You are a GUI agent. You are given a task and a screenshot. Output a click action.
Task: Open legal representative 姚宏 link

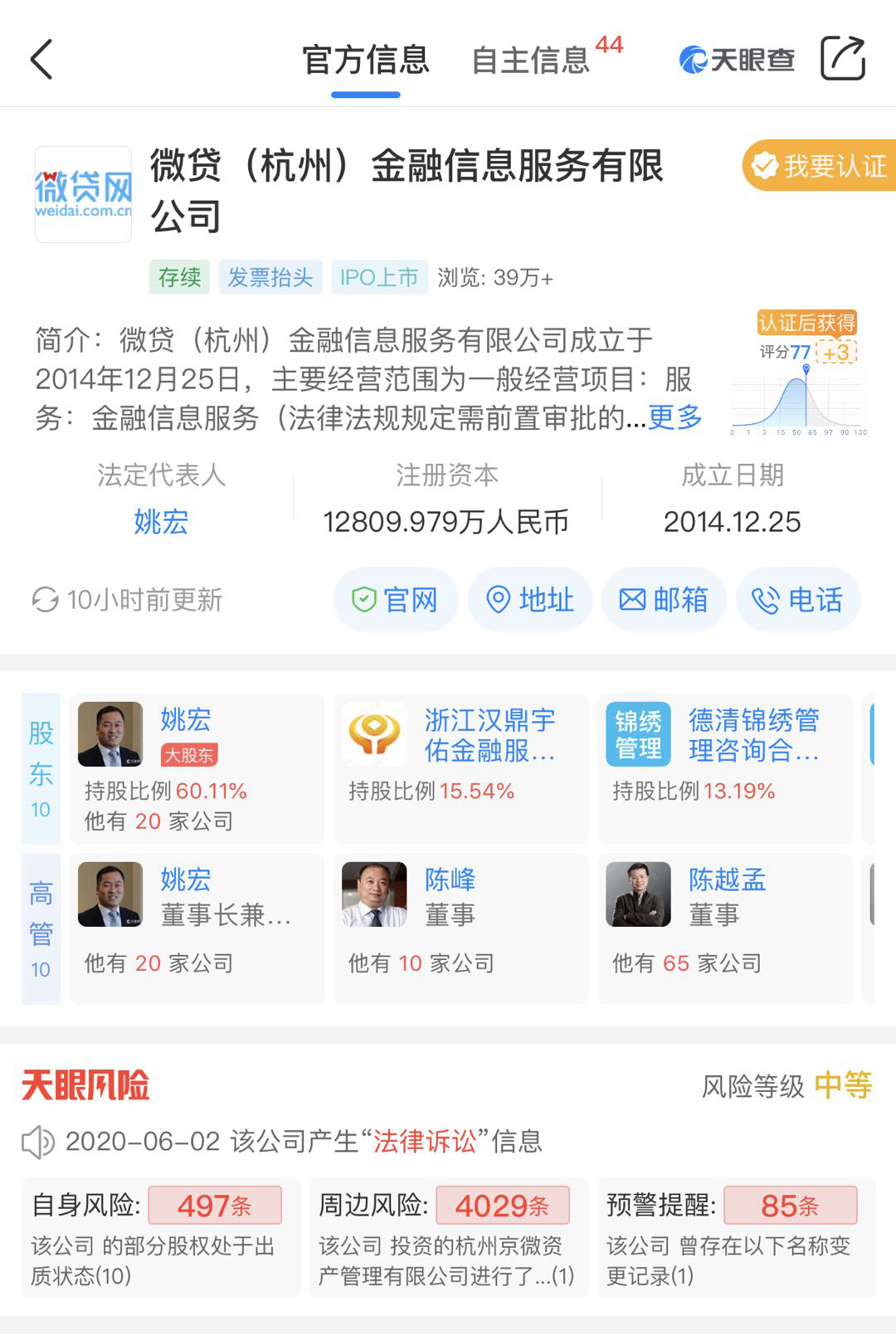click(x=161, y=522)
